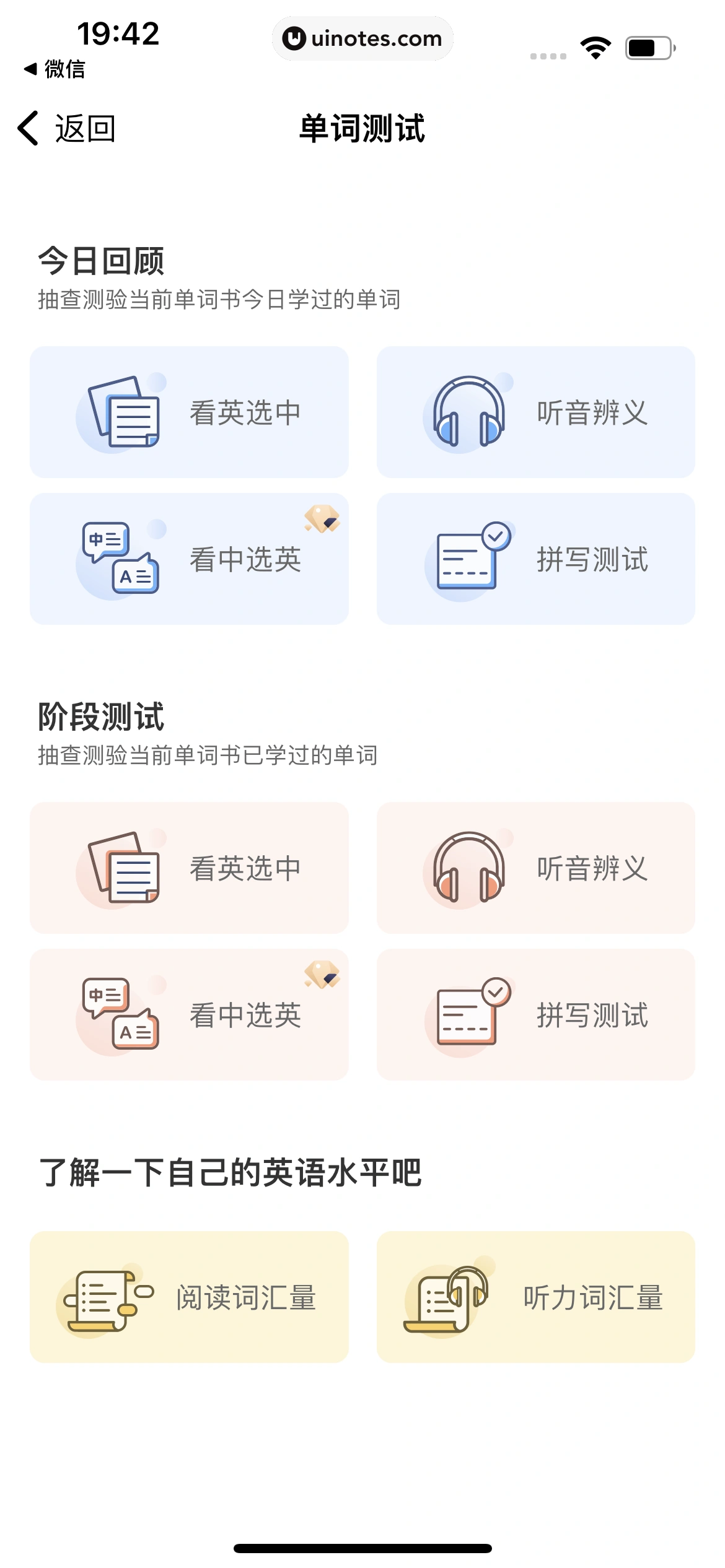Viewport: 725px width, 1568px height.
Task: Begin 拼写测试 in 今日回顾 section
Action: (535, 559)
